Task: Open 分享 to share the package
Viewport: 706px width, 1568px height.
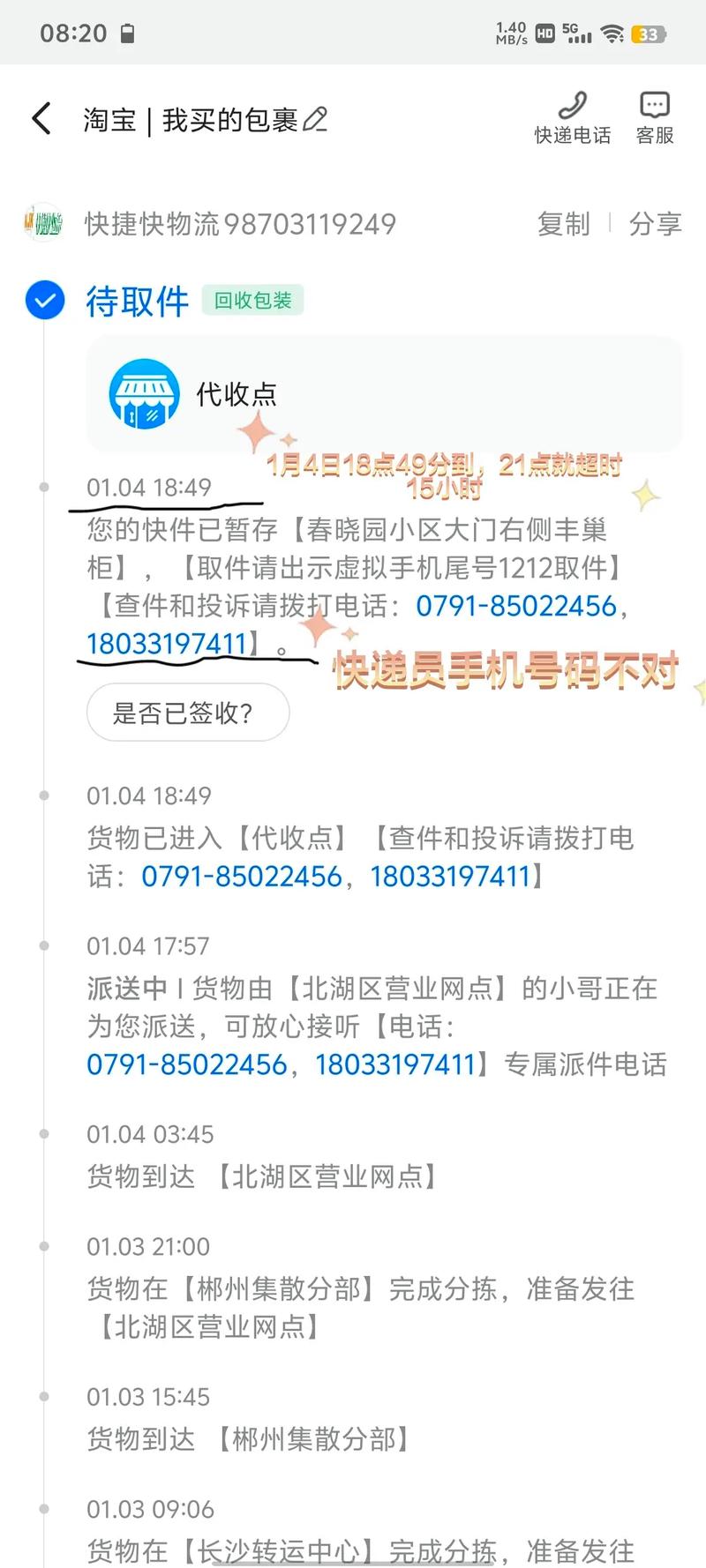Action: click(655, 224)
